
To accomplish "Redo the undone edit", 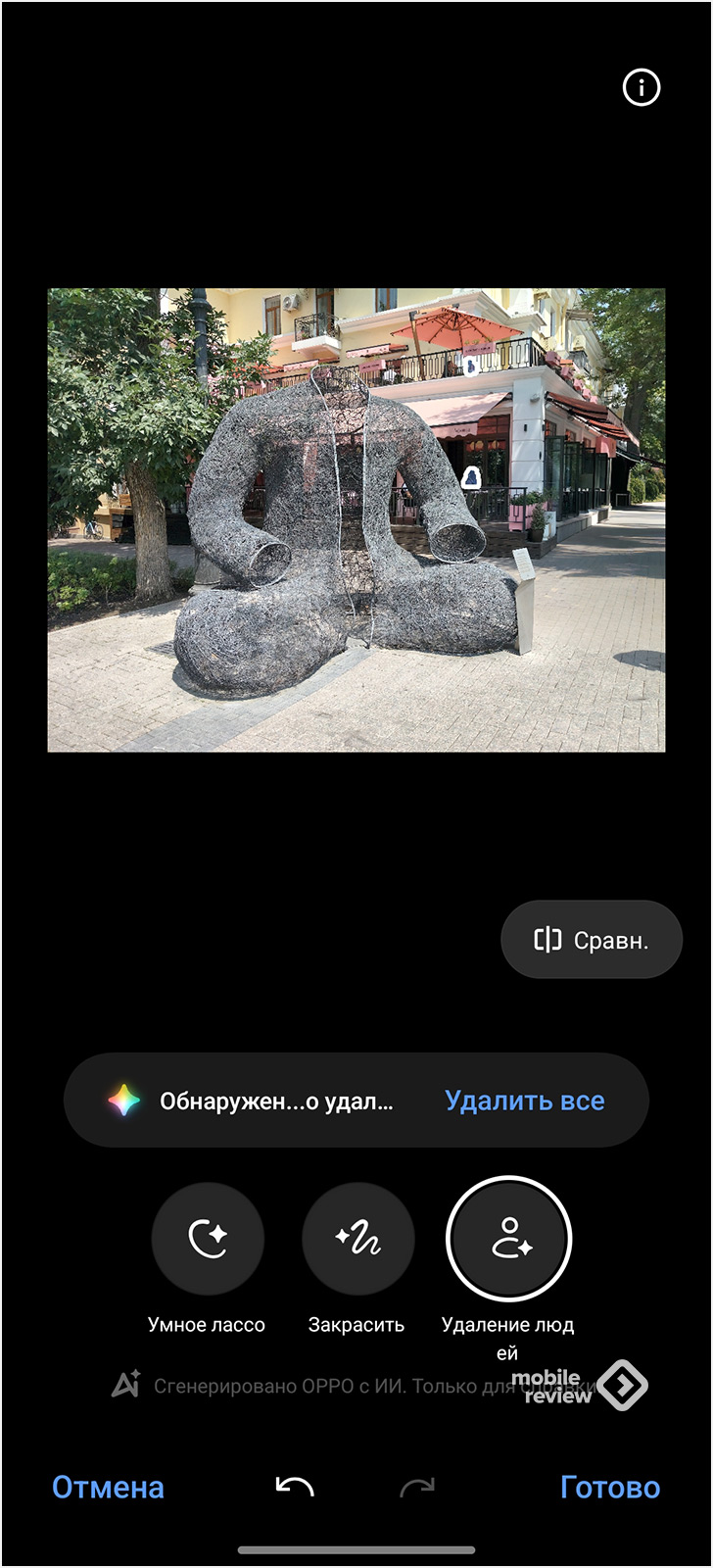I will point(417,1488).
